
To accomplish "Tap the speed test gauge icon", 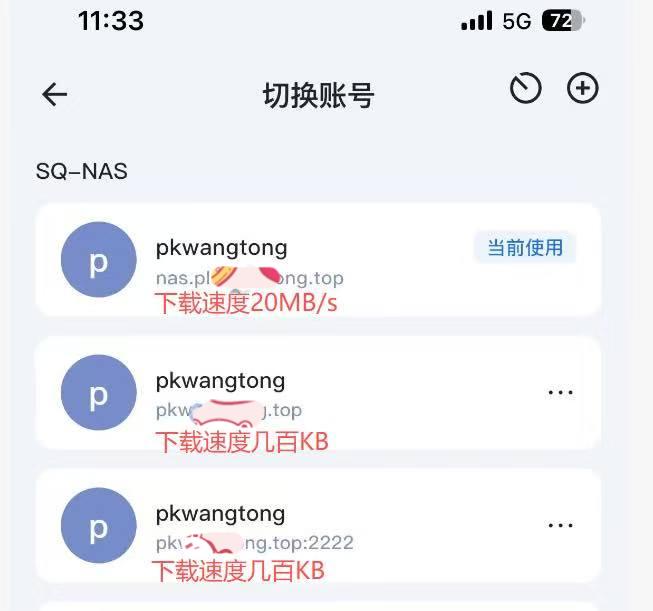I will point(525,89).
